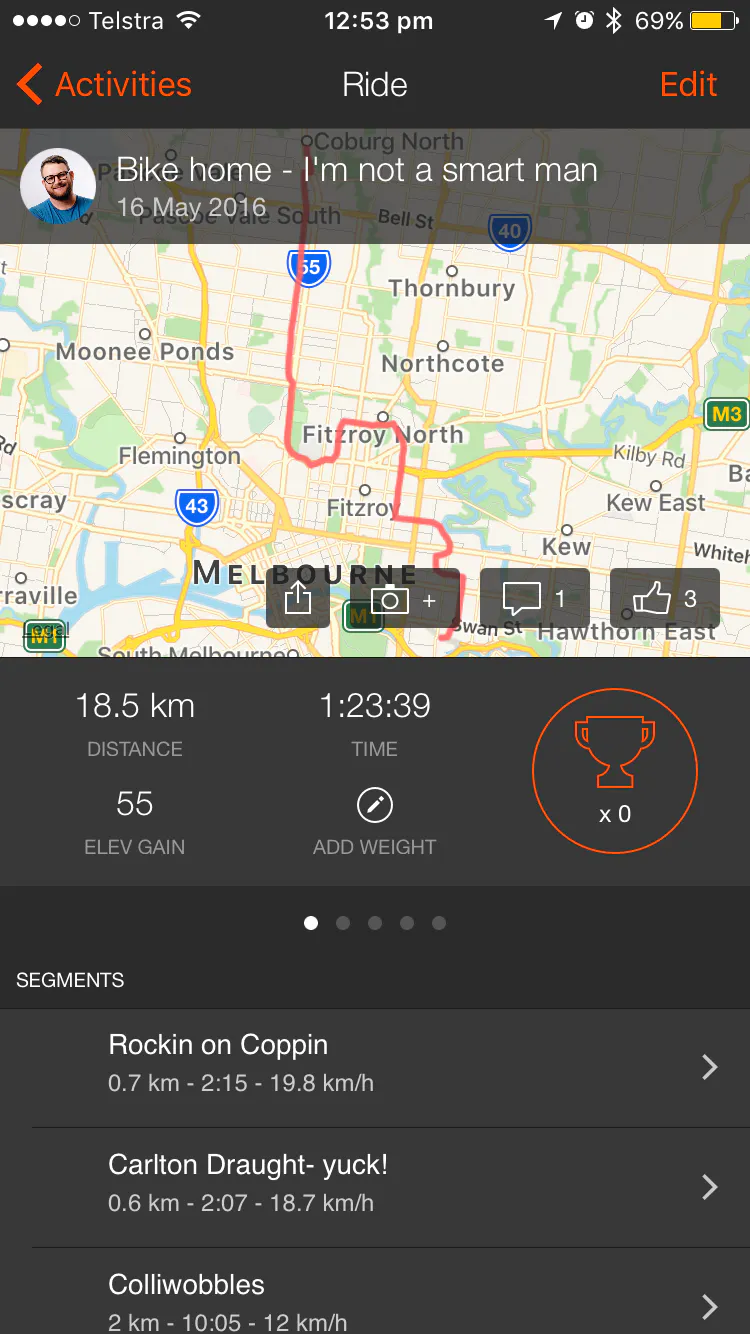The image size is (750, 1334).
Task: Open the athlete's profile photo
Action: pyautogui.click(x=58, y=186)
